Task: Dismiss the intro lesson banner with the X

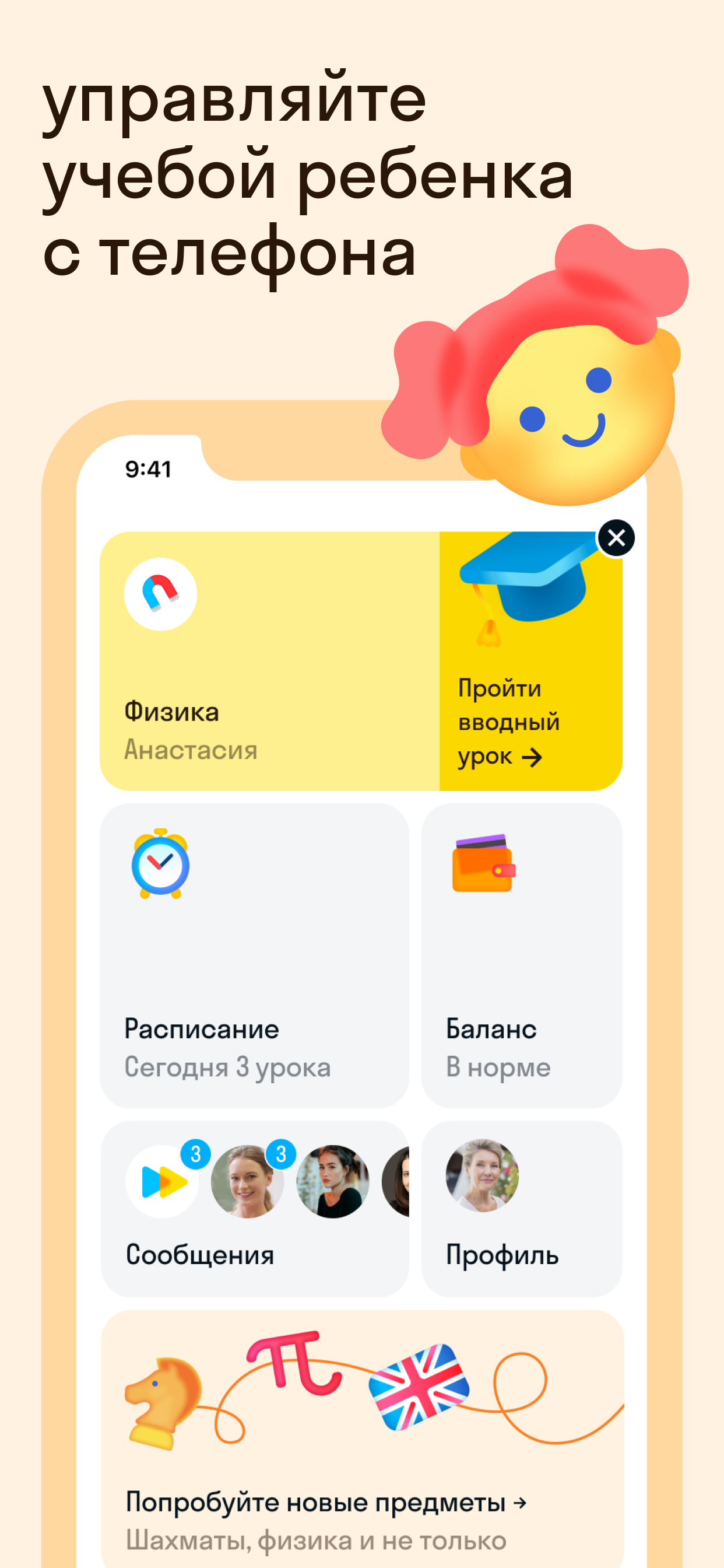Action: point(616,538)
